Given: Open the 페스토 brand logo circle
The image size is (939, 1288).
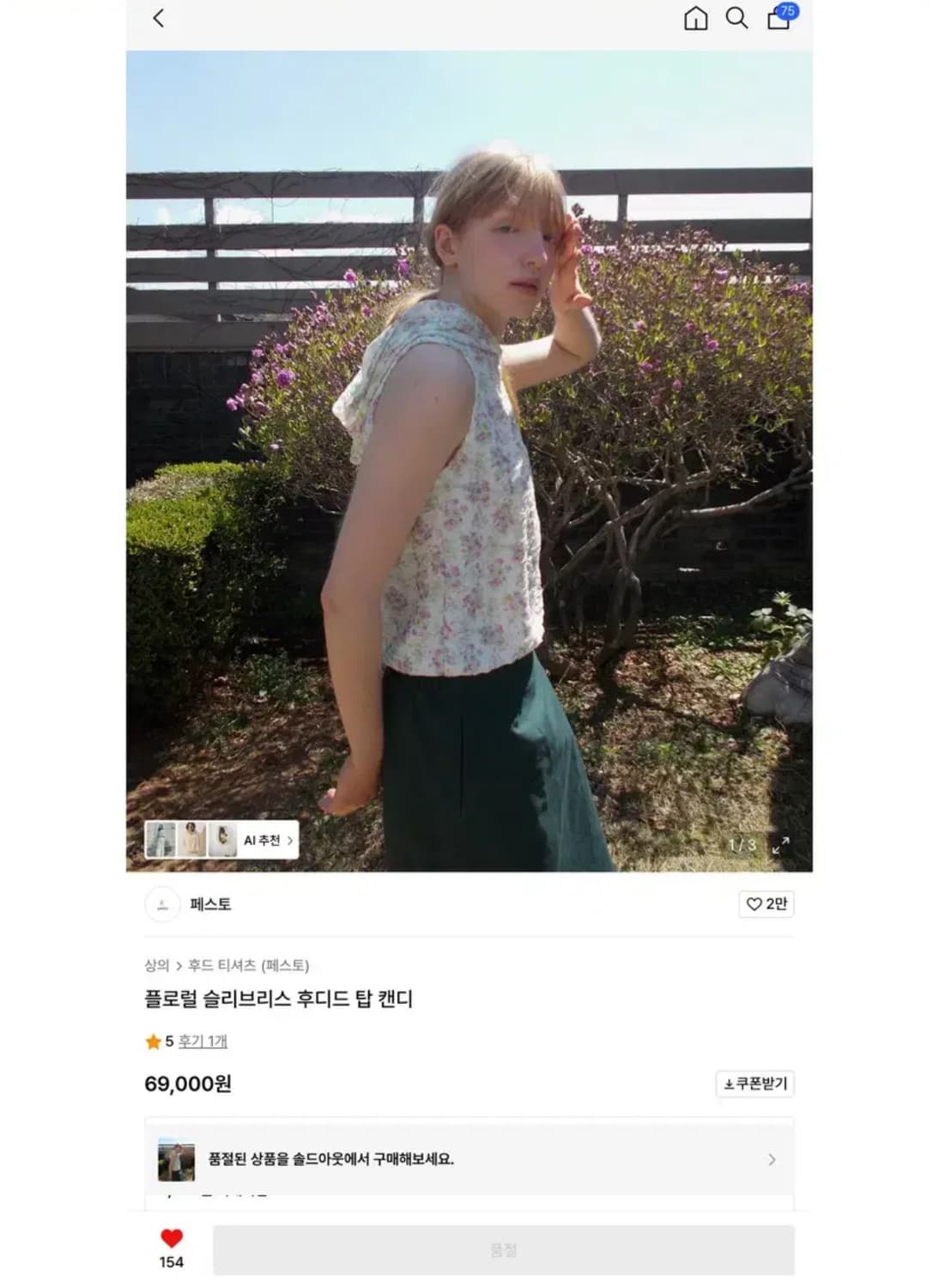Looking at the screenshot, I should pyautogui.click(x=163, y=904).
